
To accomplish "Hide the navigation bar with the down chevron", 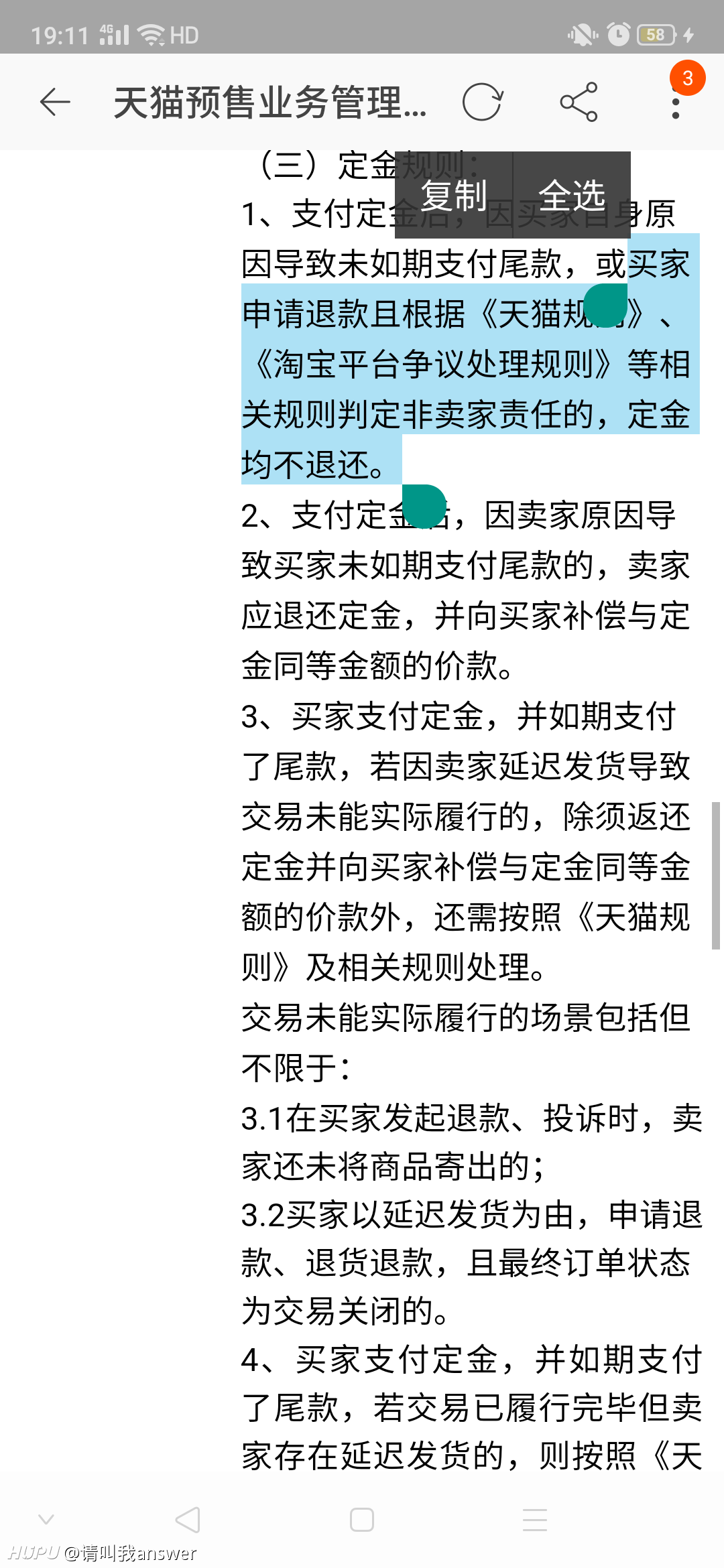I will pyautogui.click(x=46, y=1519).
